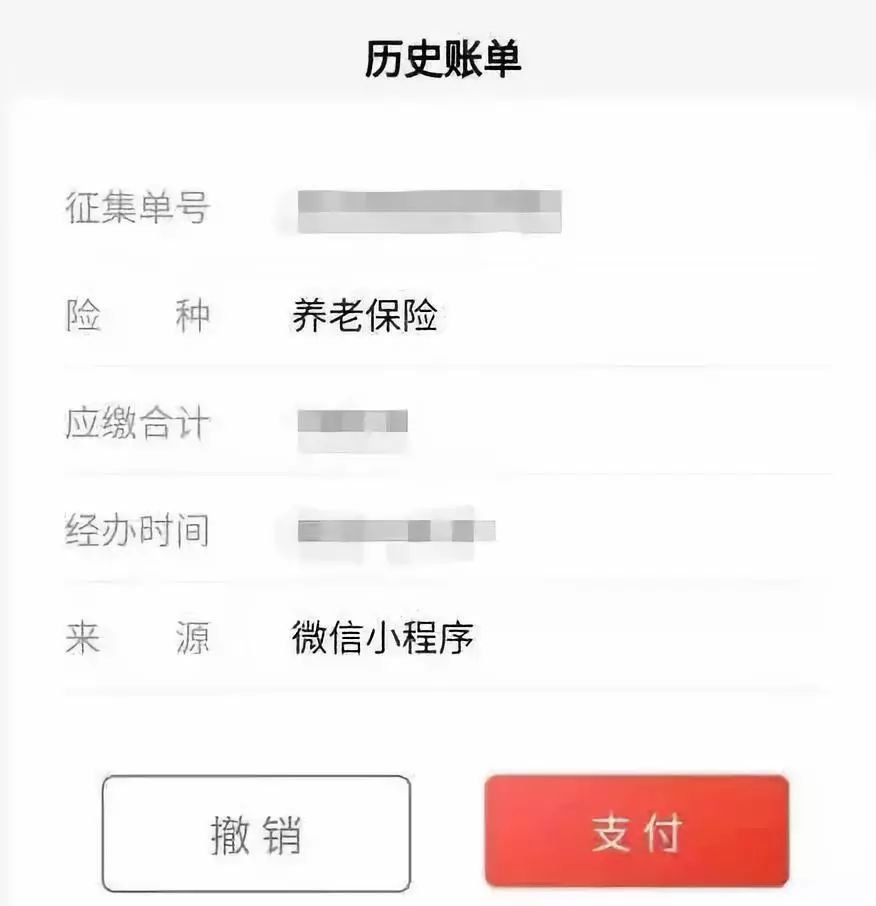Pay the bill with the 支付 button
Screen dimensions: 876x906
(637, 831)
